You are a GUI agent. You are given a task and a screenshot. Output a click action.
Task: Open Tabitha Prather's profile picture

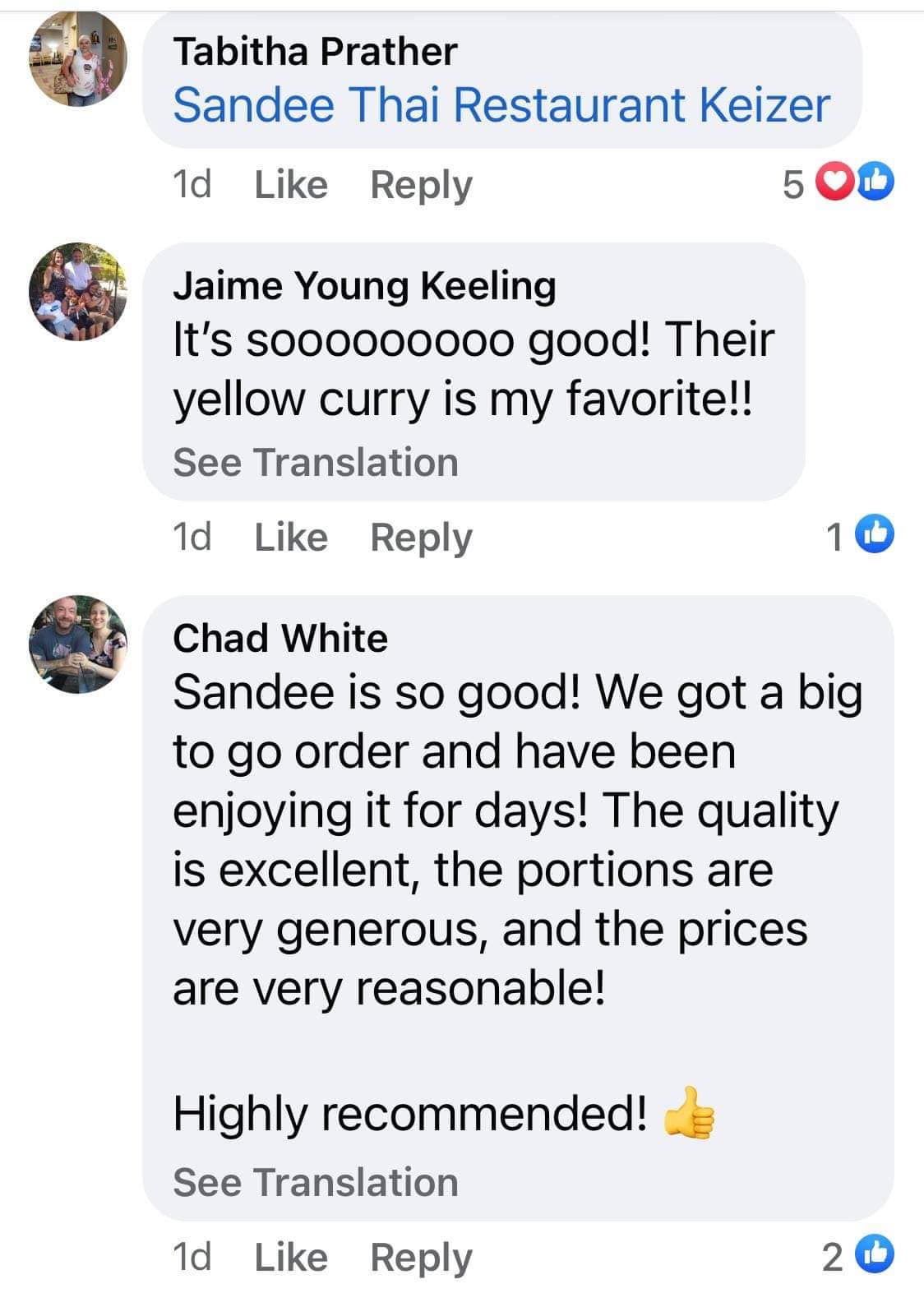78,59
